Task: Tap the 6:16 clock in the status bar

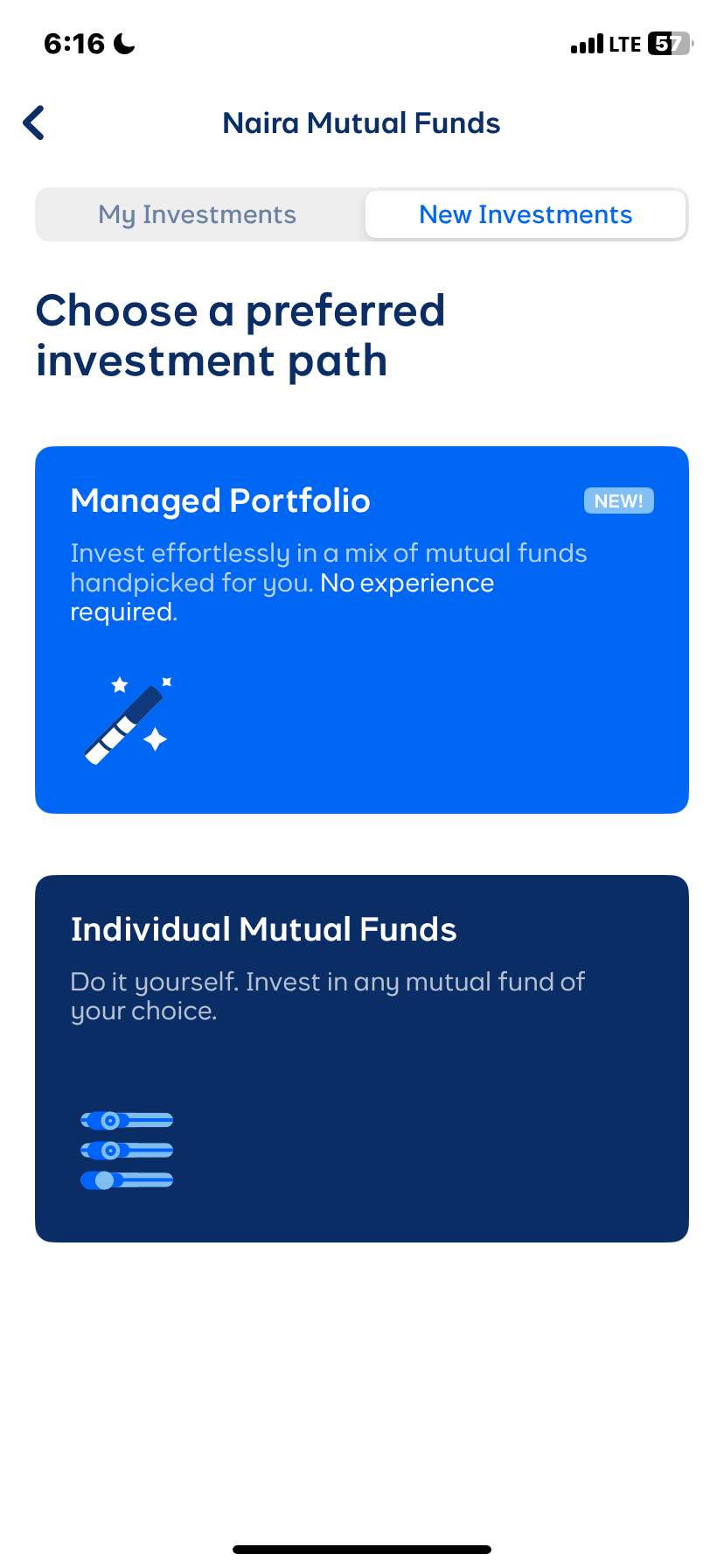Action: (74, 41)
